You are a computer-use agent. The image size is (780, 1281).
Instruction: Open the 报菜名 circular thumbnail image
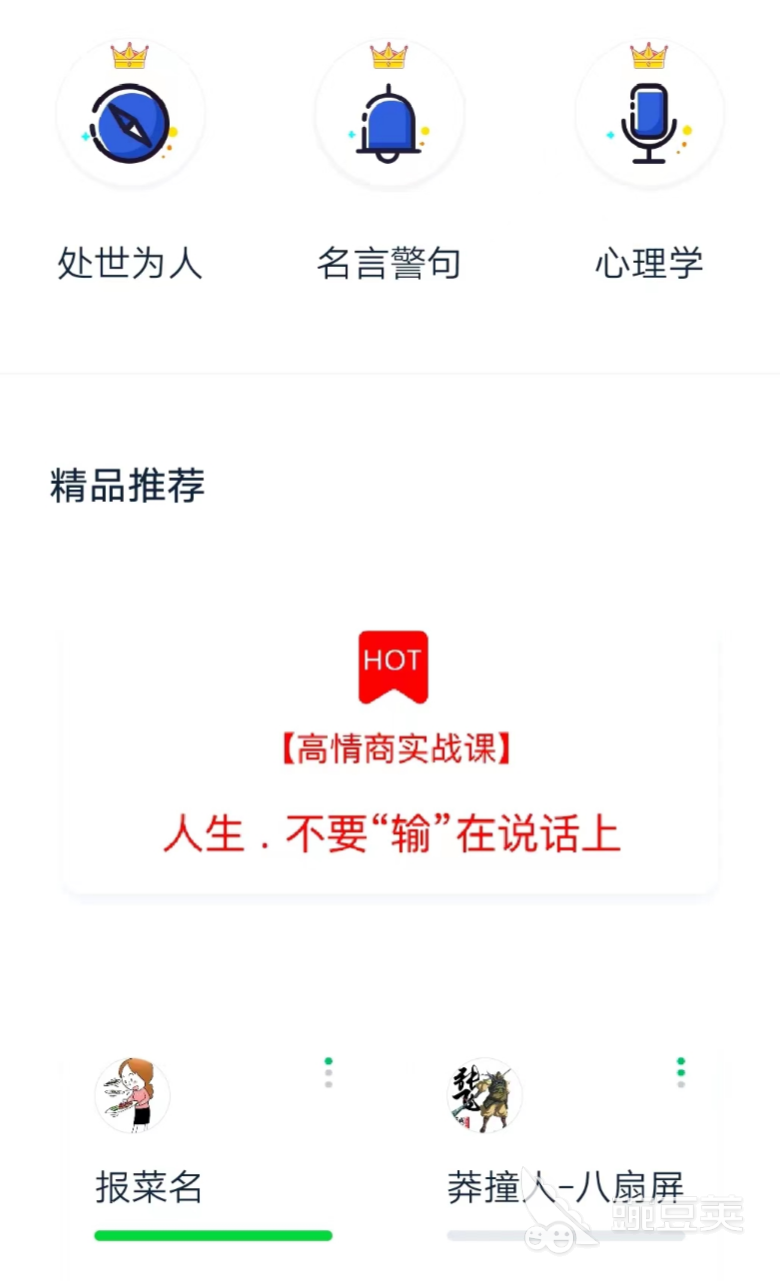pyautogui.click(x=131, y=1094)
